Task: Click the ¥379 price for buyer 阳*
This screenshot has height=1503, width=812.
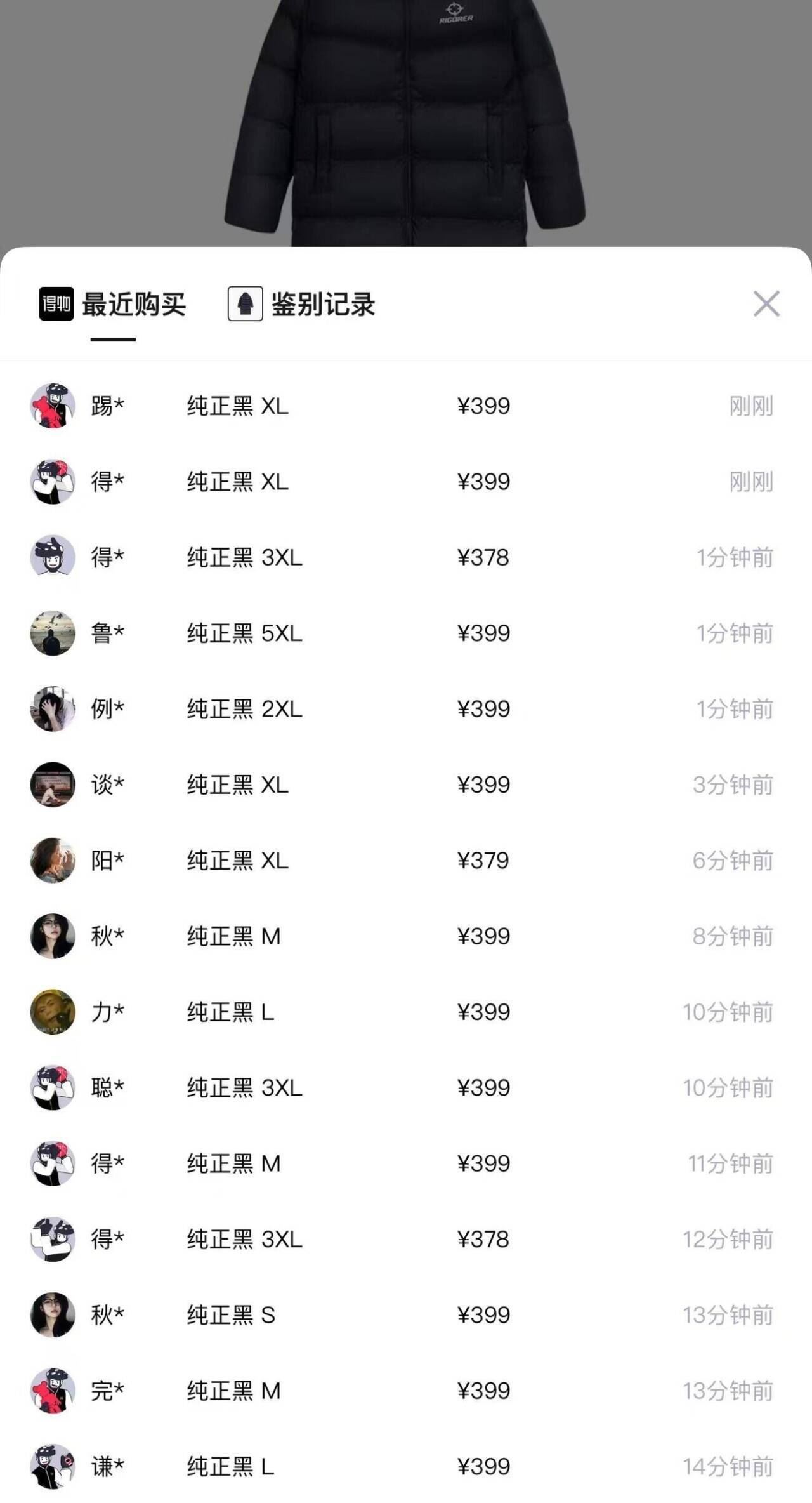Action: 484,860
